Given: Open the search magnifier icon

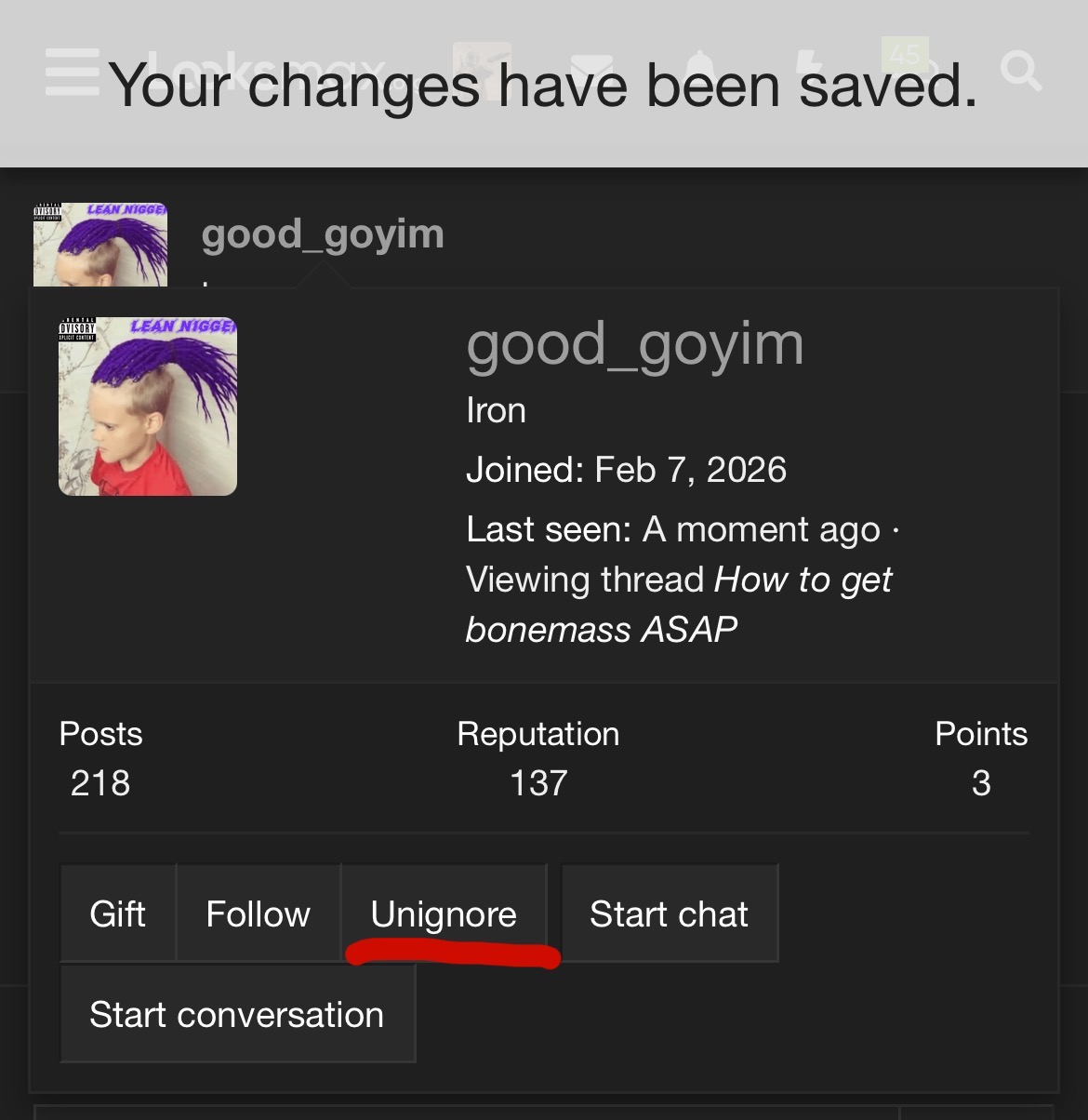Looking at the screenshot, I should click(1020, 71).
